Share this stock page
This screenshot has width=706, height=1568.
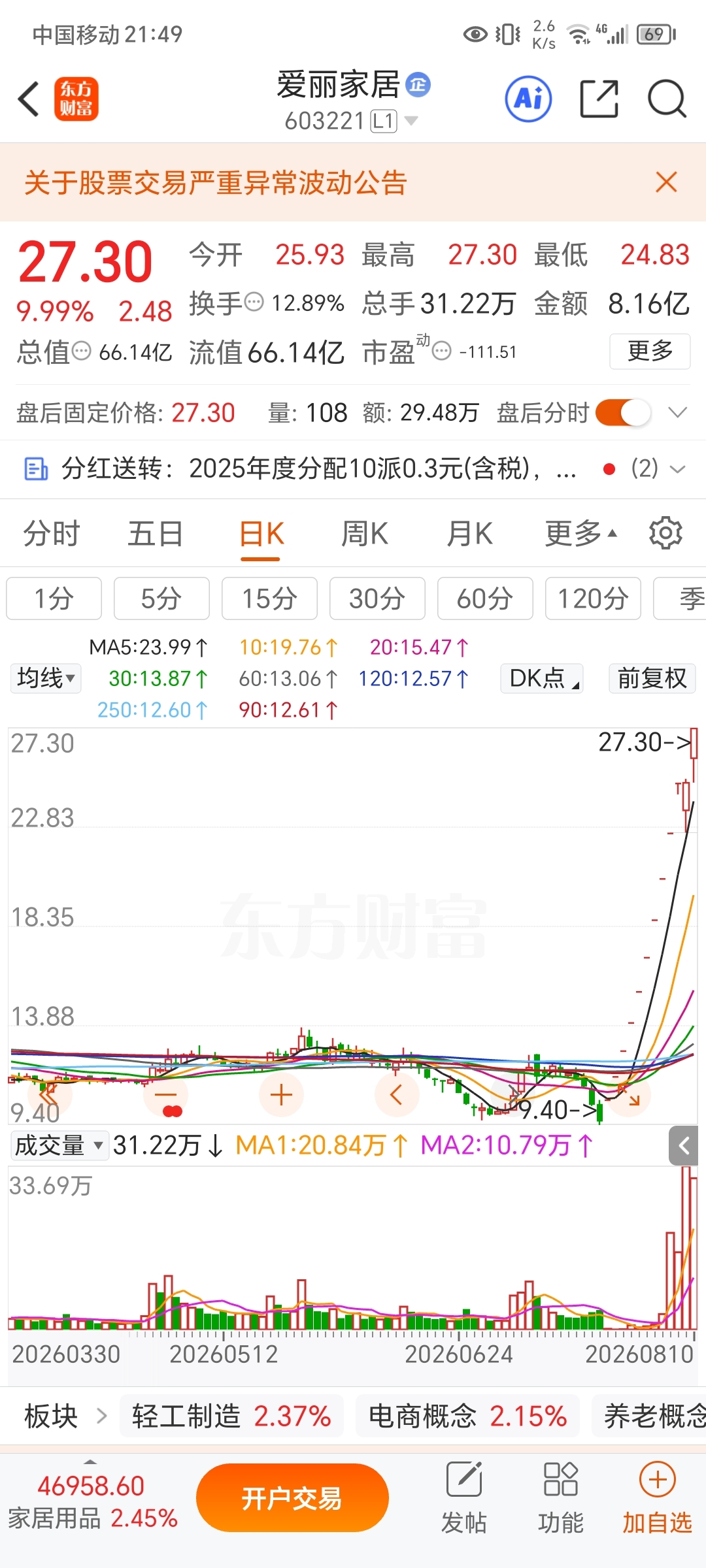point(599,99)
